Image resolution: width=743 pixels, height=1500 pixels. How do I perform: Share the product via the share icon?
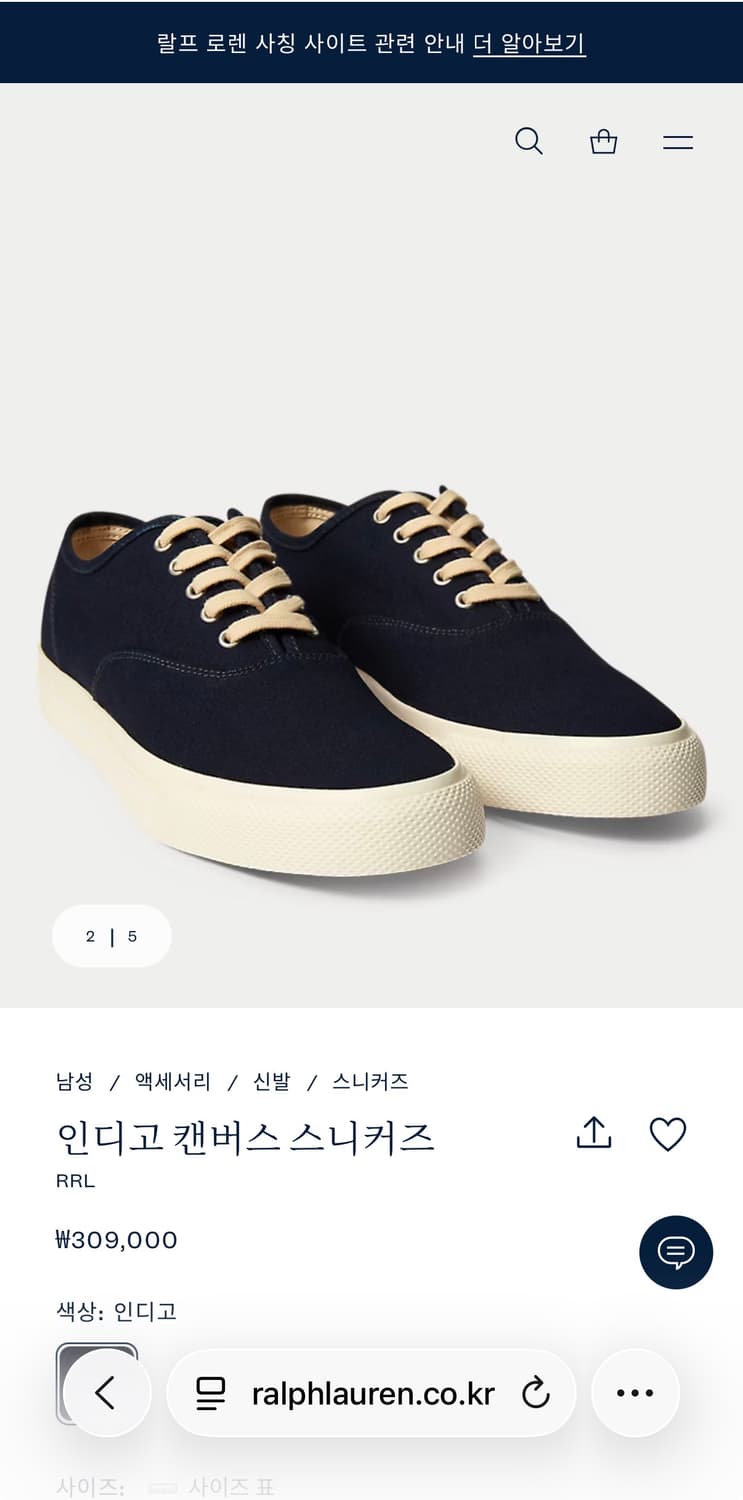tap(593, 1134)
